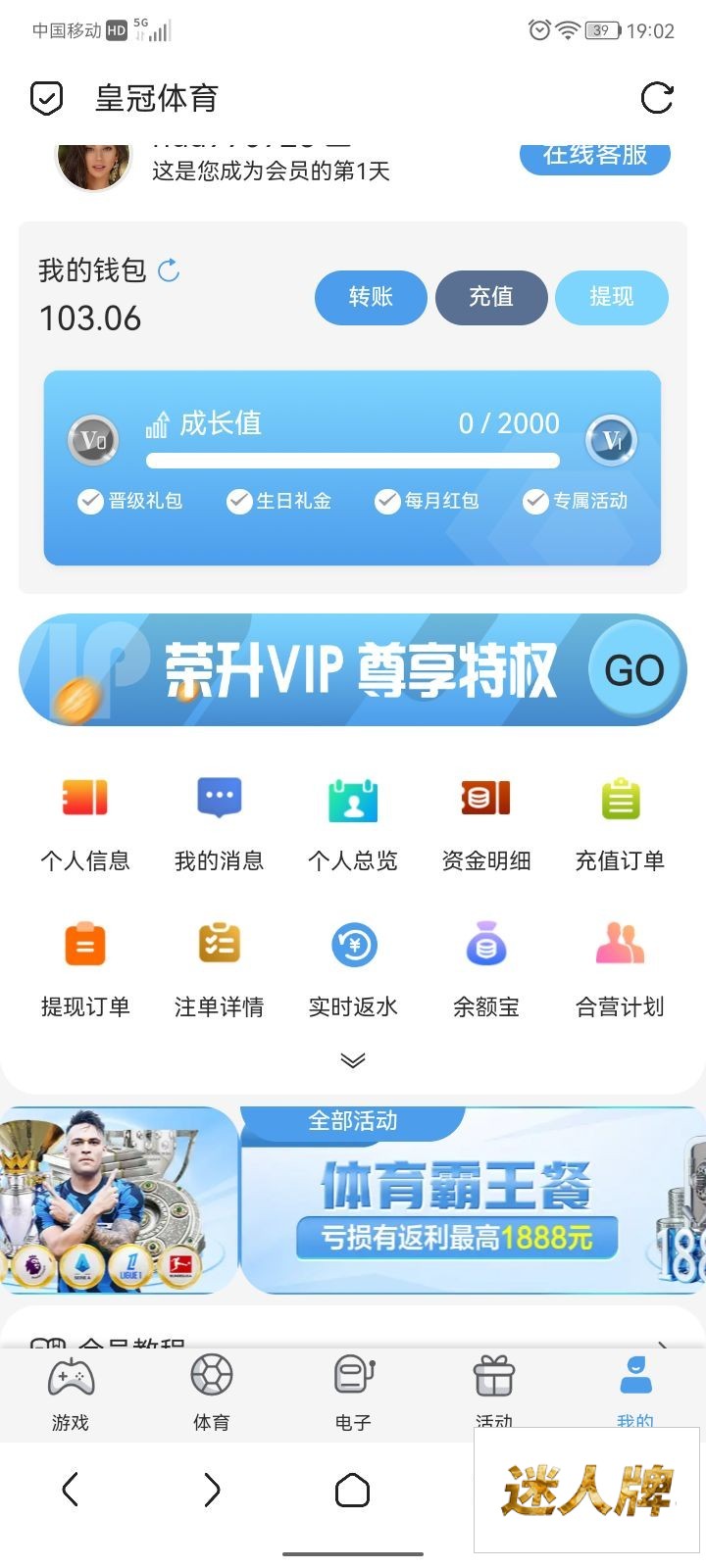Tap 实时返水 rebate
Screen dimensions: 706x1568
point(353,967)
